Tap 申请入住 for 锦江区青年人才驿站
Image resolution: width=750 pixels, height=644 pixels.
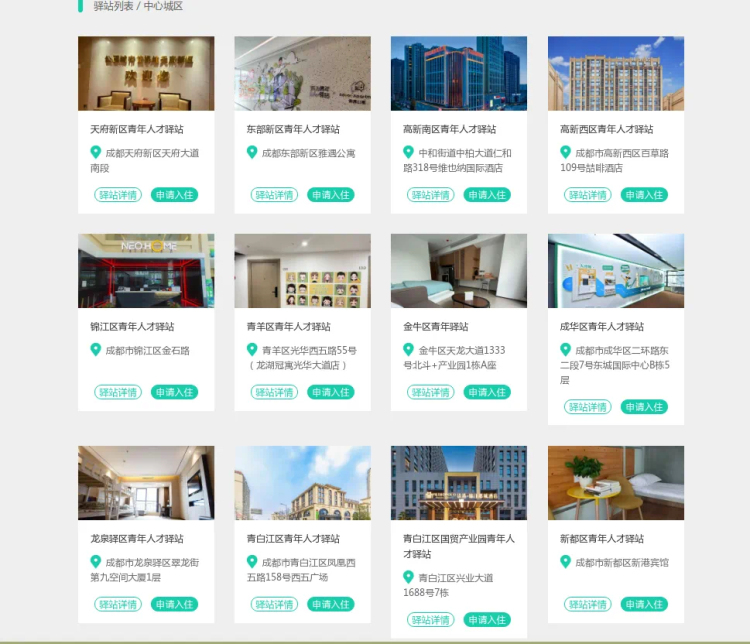pyautogui.click(x=174, y=392)
